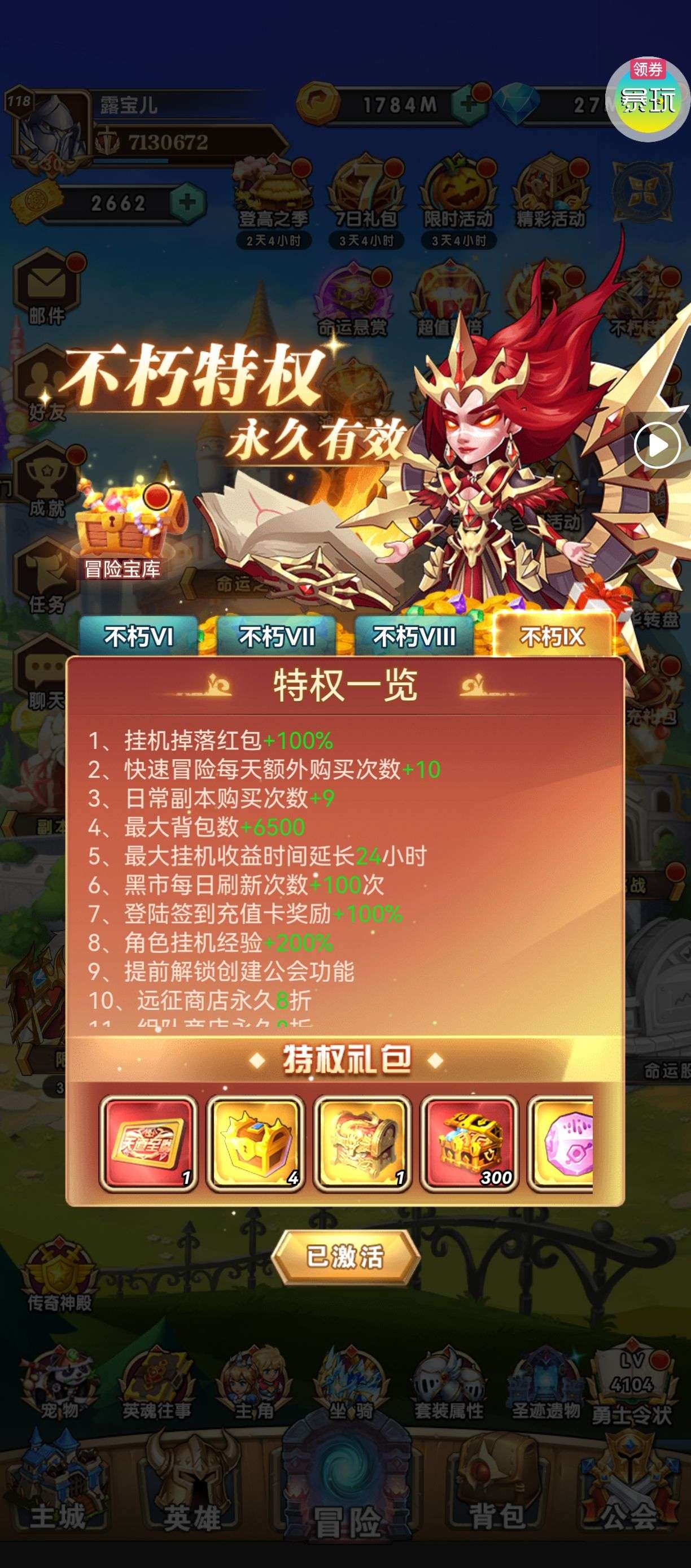This screenshot has height=1568, width=691.
Task: Tap the 已激活 button
Action: [x=345, y=1256]
